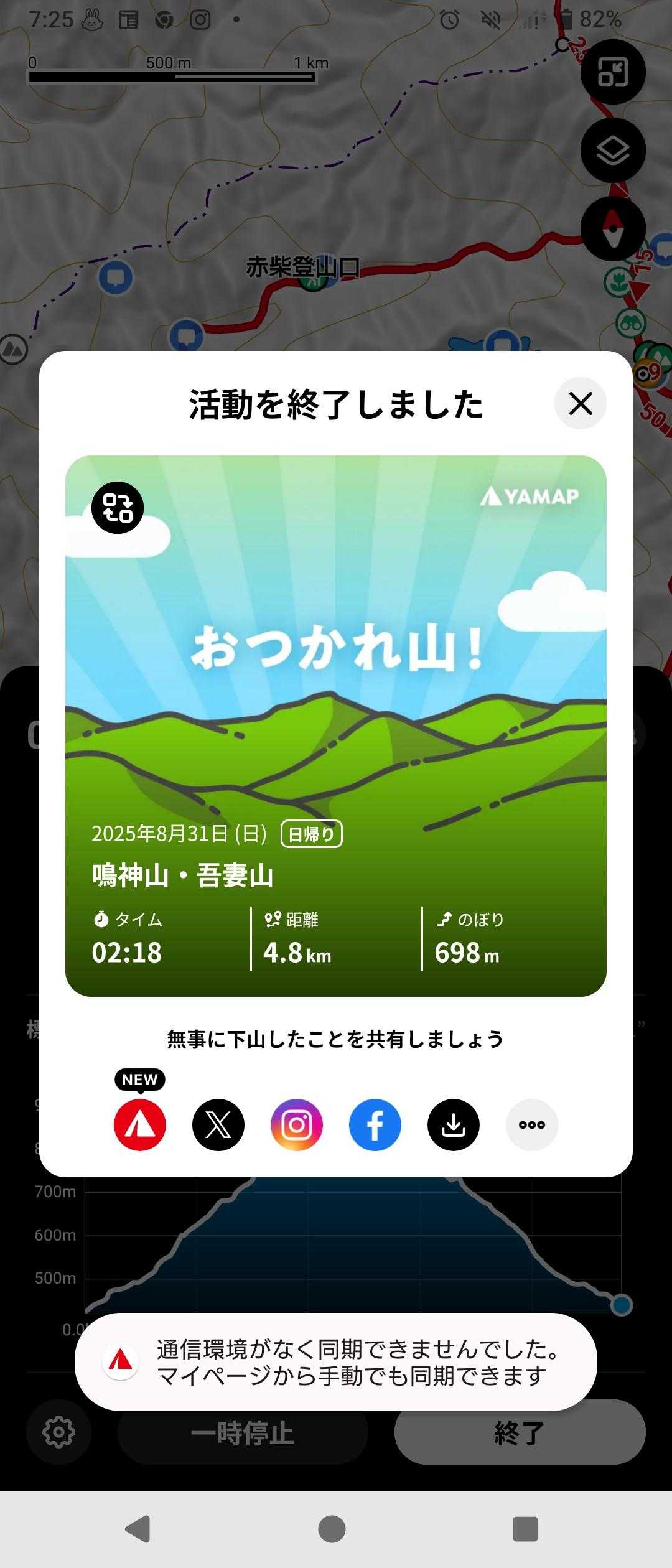This screenshot has width=672, height=1568.
Task: Go back using system navigation
Action: coord(138,1529)
